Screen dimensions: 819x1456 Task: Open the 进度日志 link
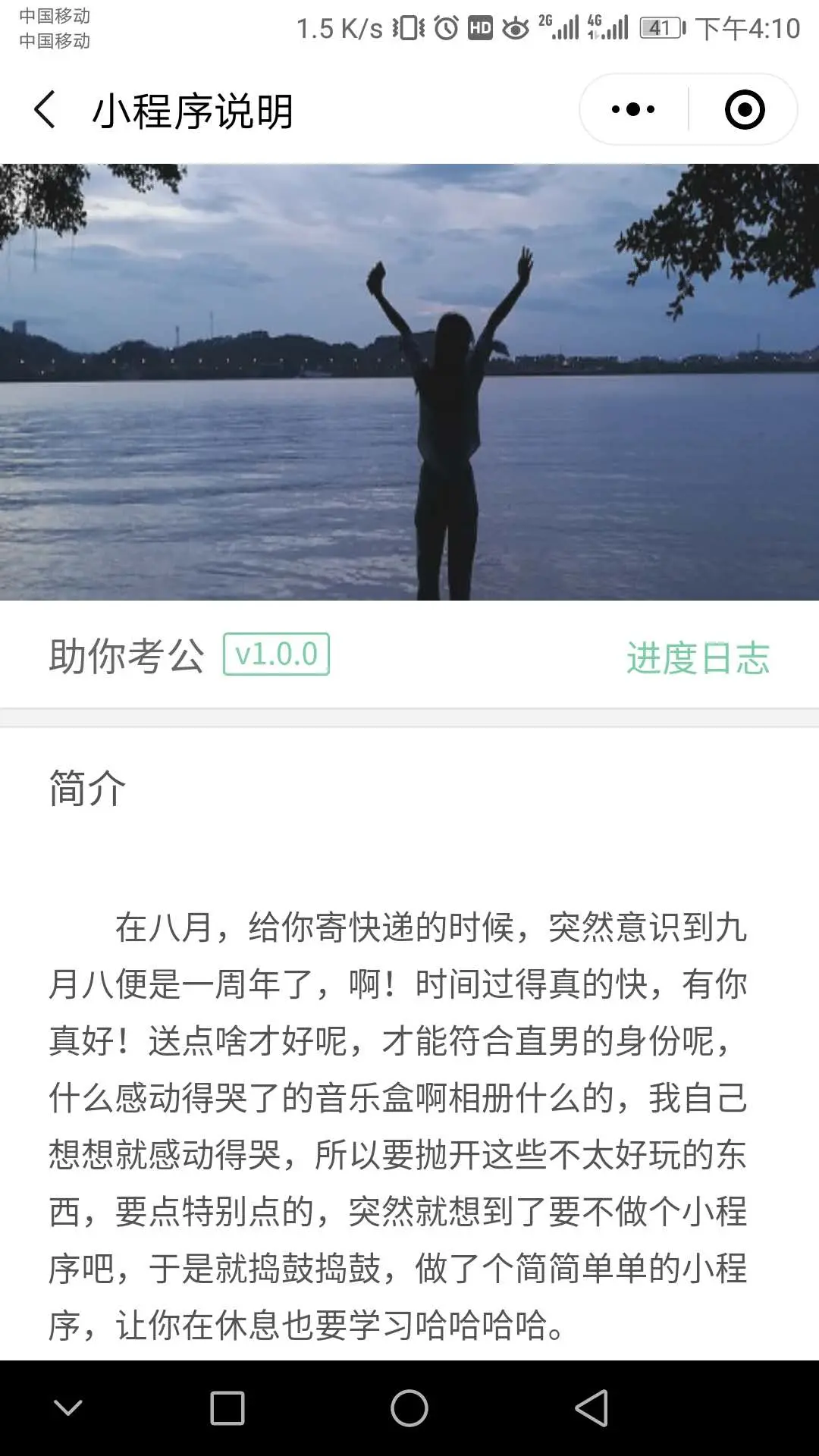tap(698, 657)
